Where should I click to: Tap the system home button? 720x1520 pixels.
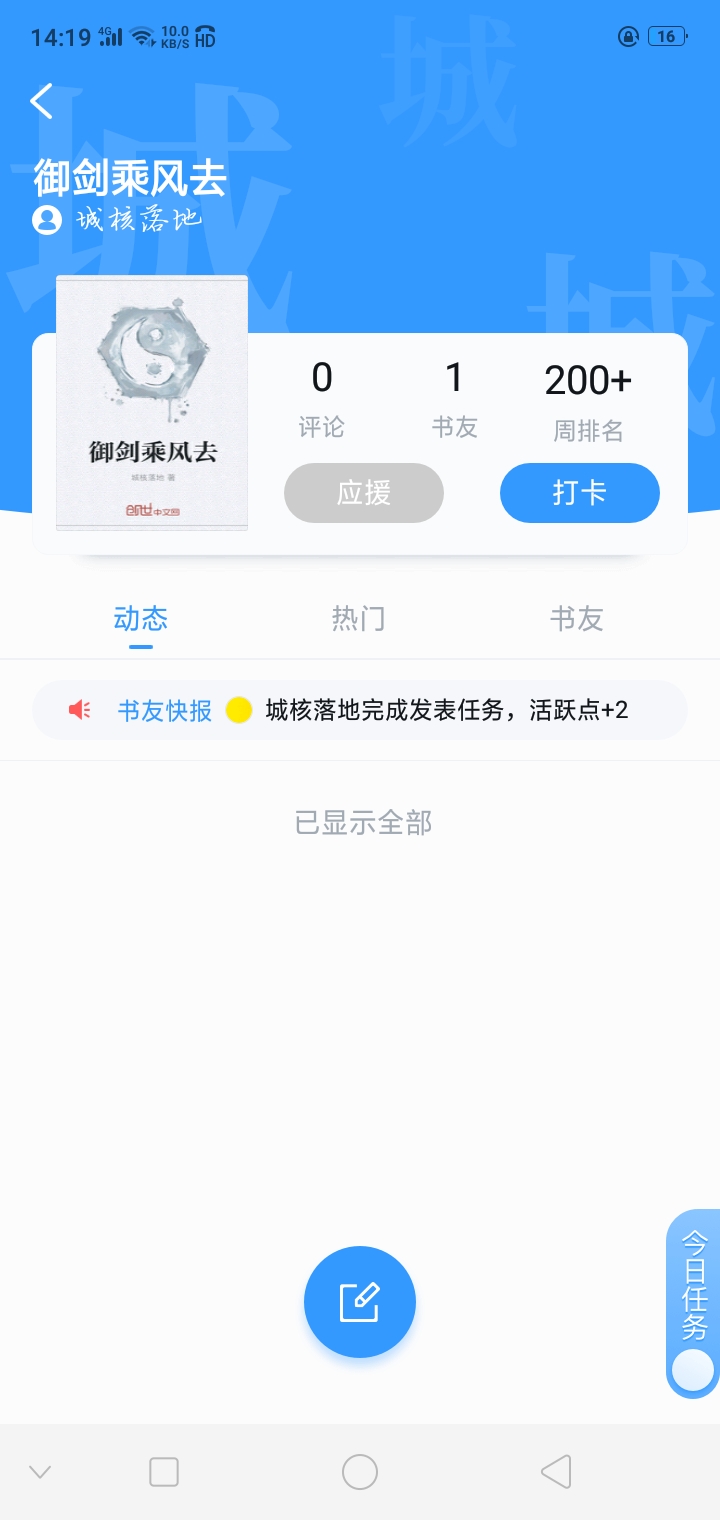click(x=360, y=1472)
